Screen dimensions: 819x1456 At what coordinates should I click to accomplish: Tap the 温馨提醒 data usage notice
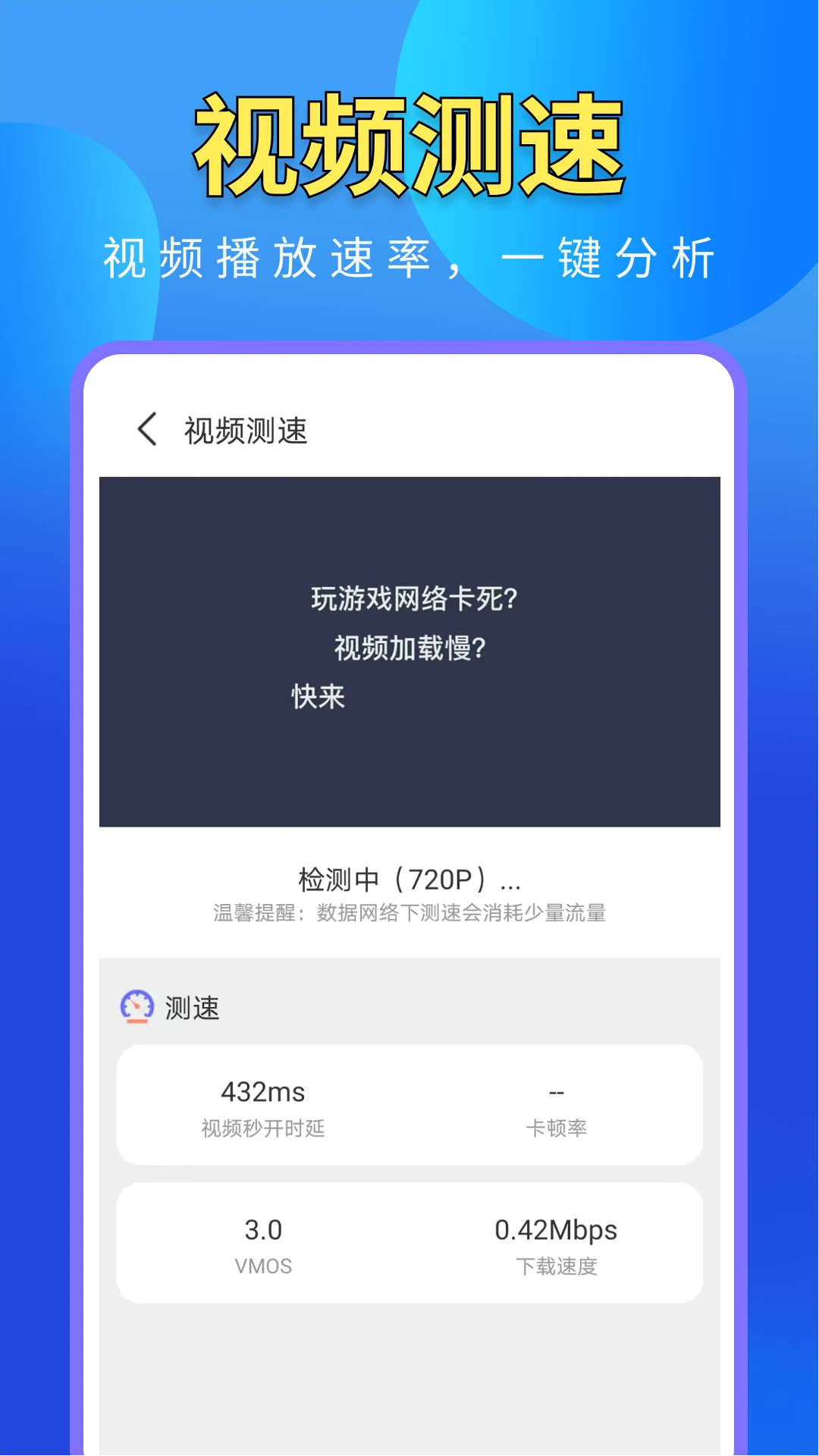pyautogui.click(x=409, y=915)
